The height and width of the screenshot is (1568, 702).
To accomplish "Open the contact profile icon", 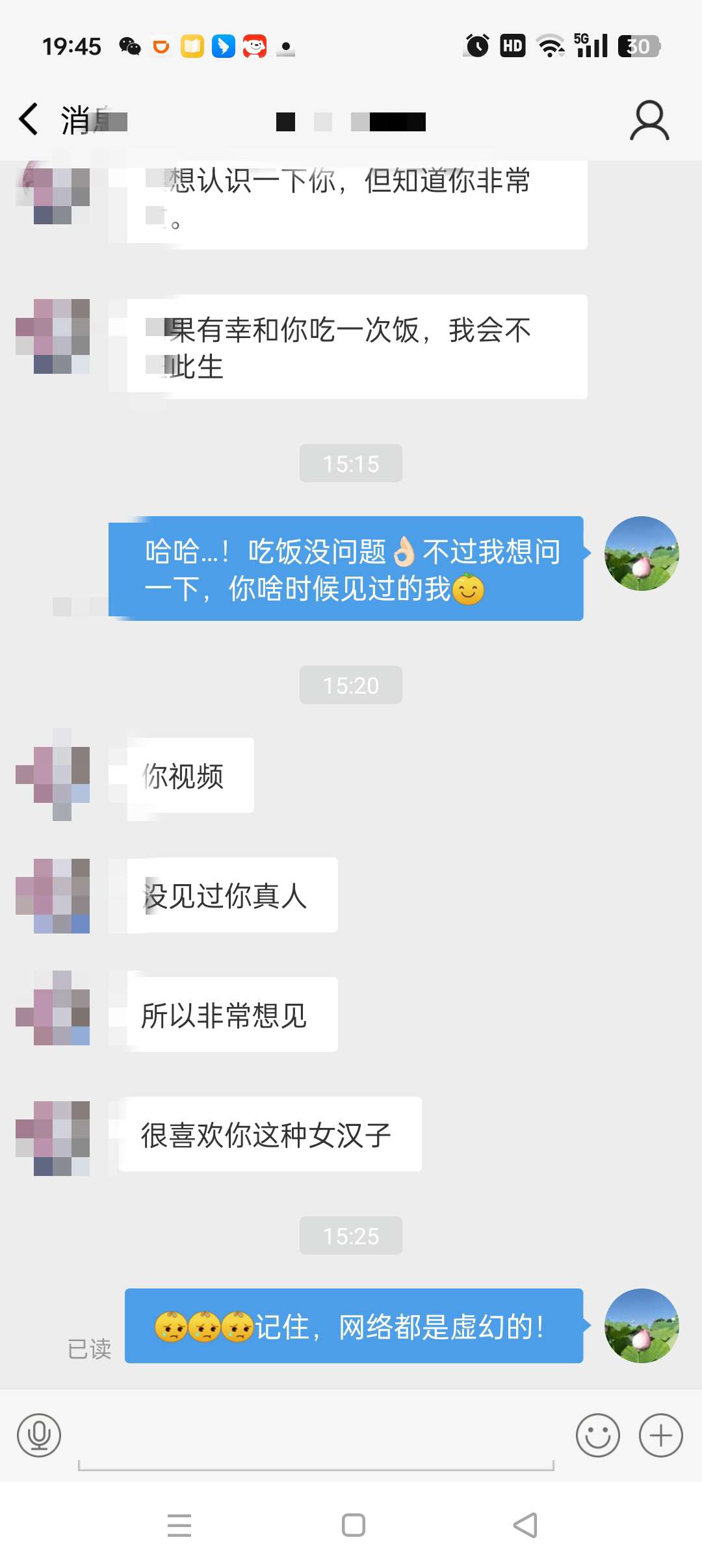I will pyautogui.click(x=649, y=120).
